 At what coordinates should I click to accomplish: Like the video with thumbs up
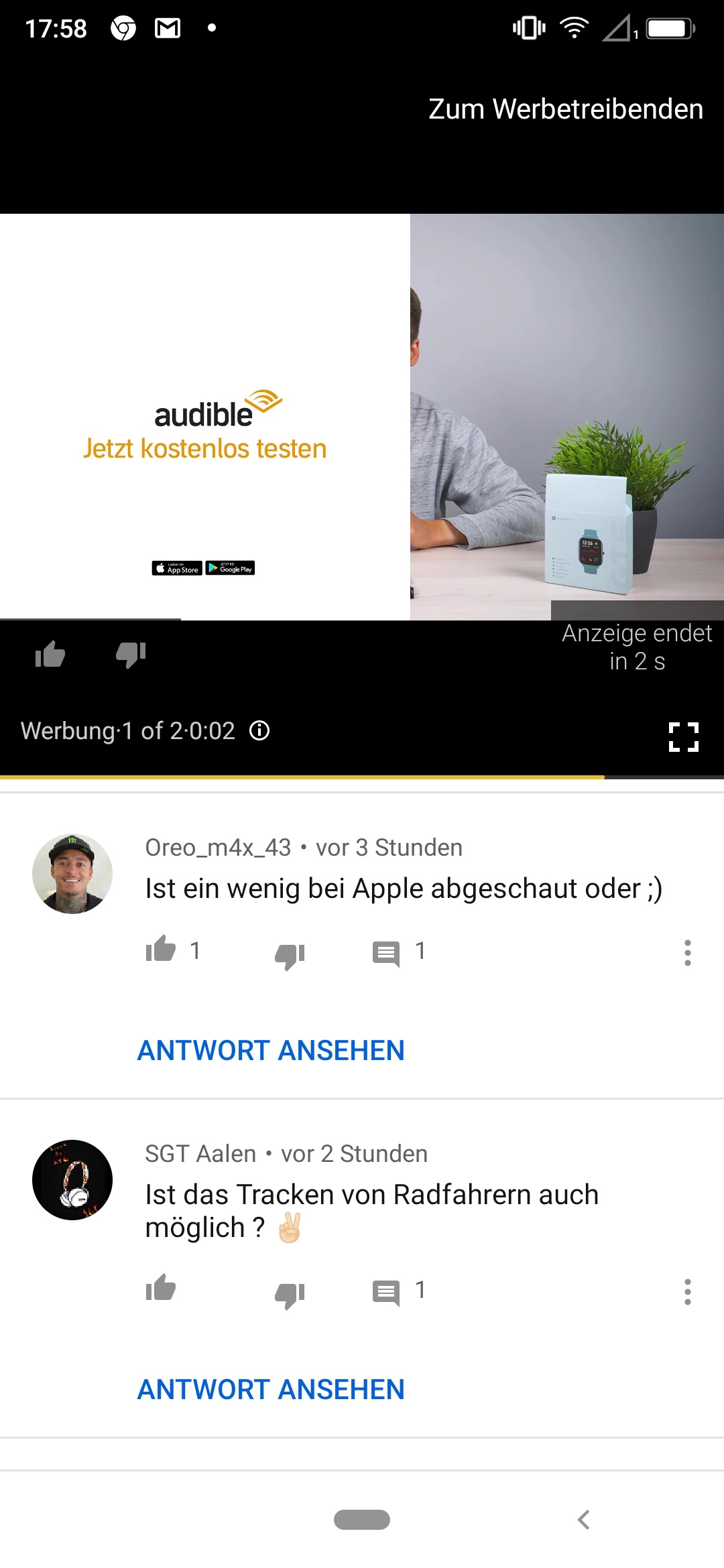50,654
